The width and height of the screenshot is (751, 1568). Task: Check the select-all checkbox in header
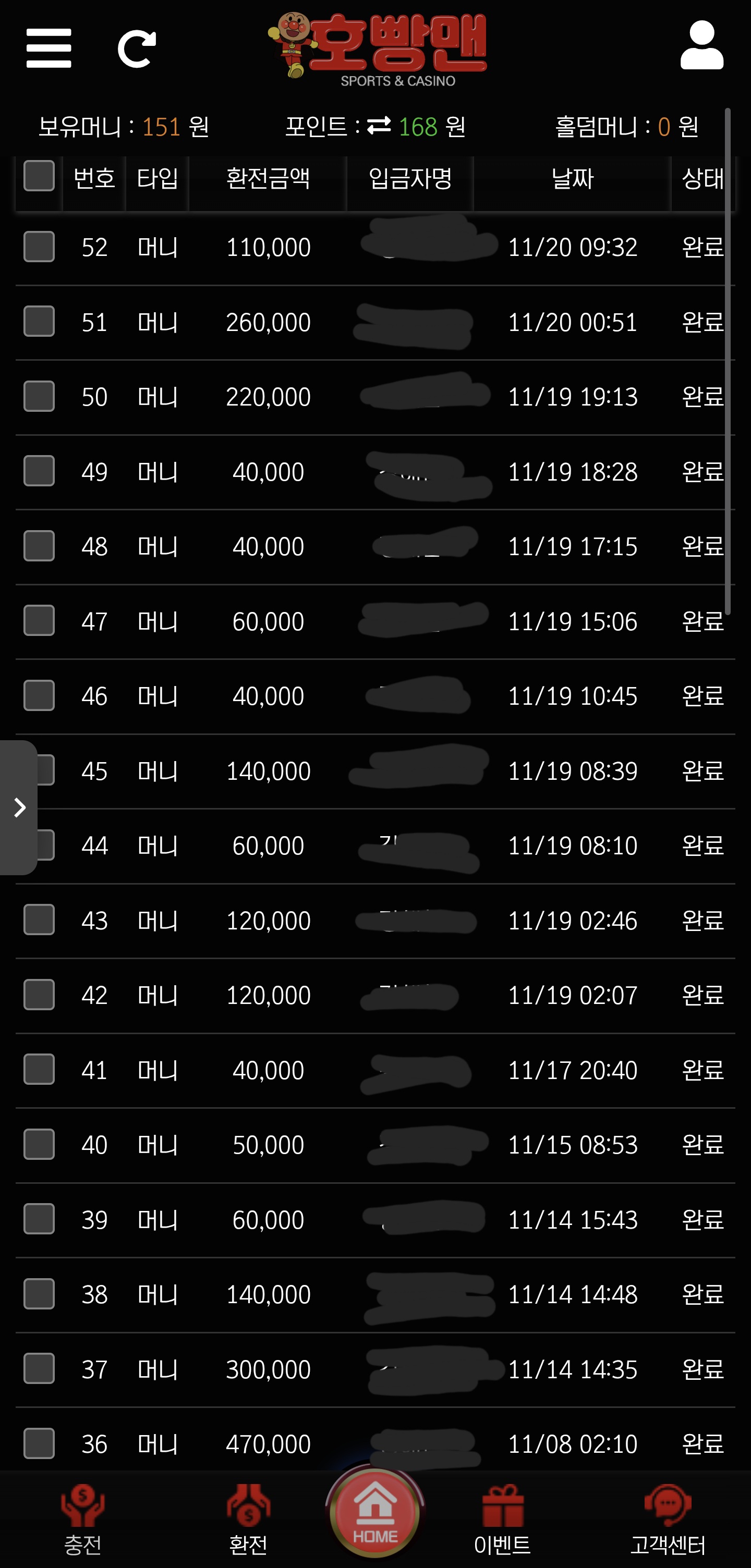39,177
